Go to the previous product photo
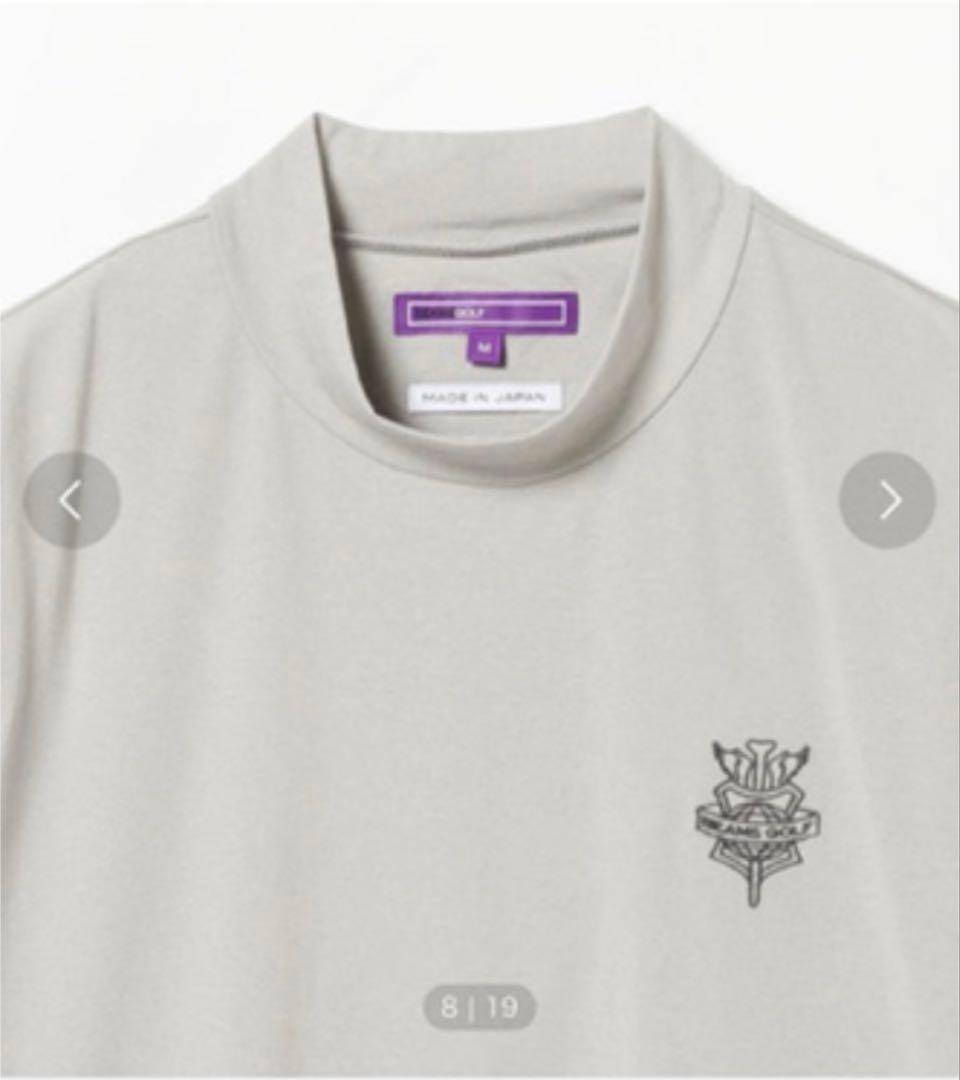 pyautogui.click(x=71, y=500)
